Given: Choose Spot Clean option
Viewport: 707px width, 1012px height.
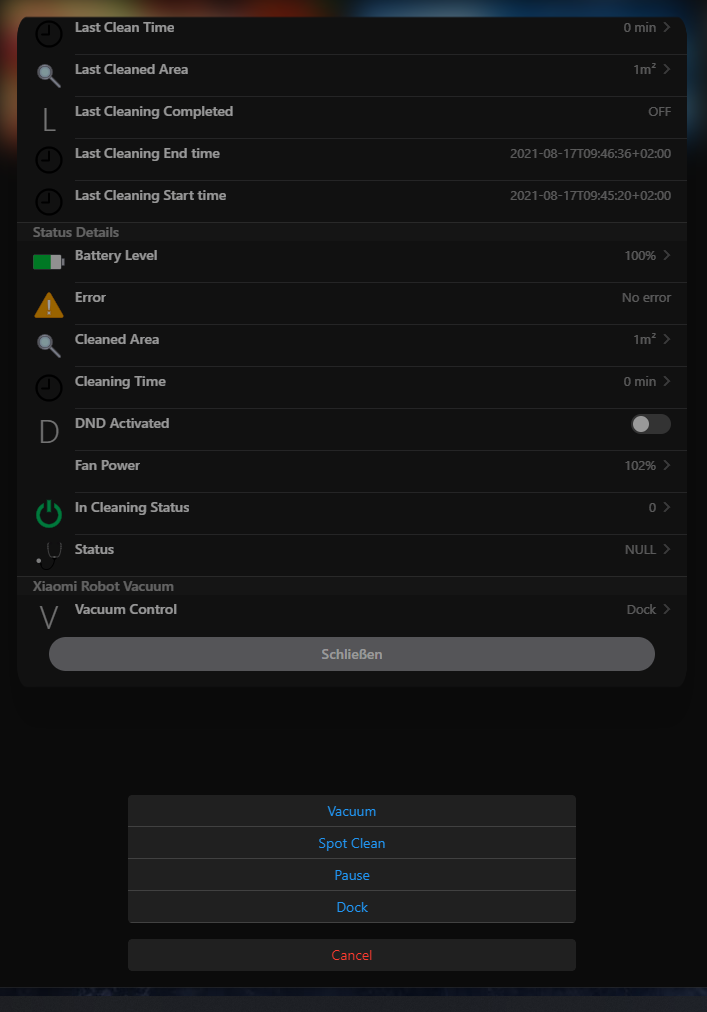Looking at the screenshot, I should 351,843.
